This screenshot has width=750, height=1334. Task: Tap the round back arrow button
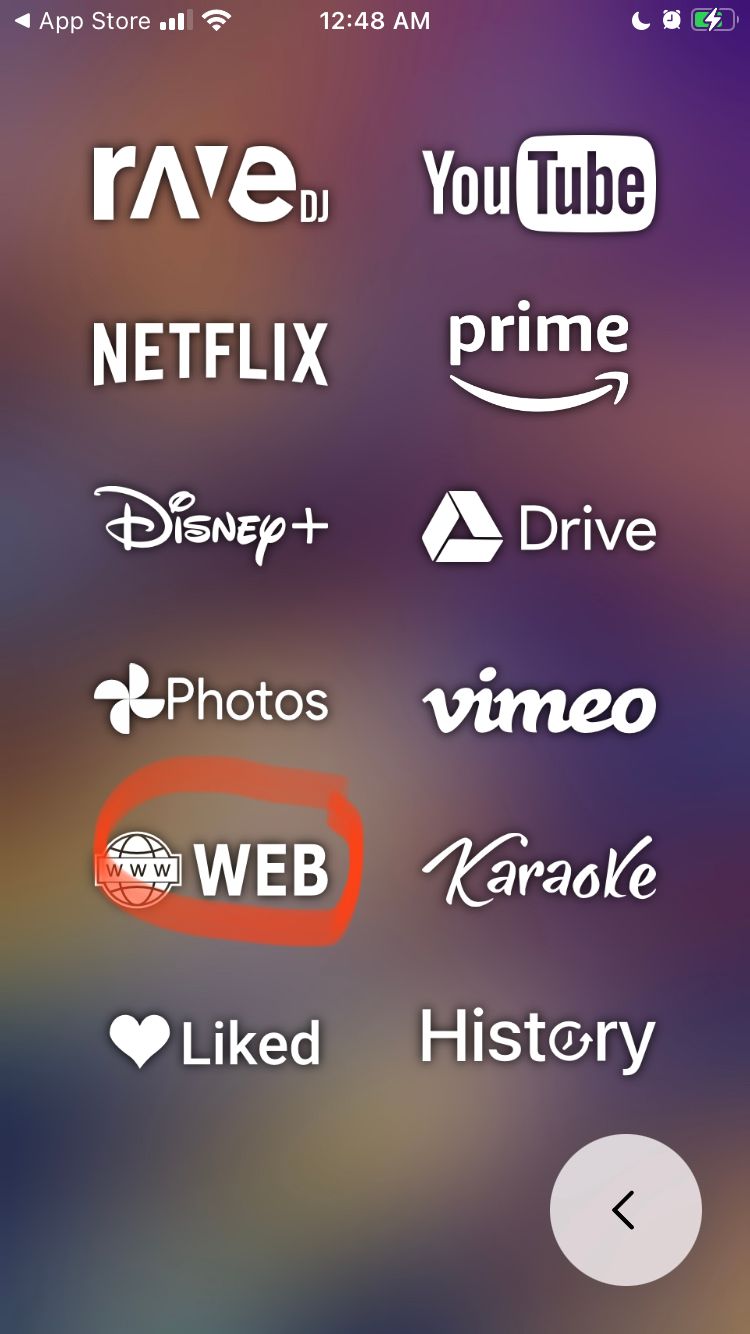click(x=626, y=1210)
